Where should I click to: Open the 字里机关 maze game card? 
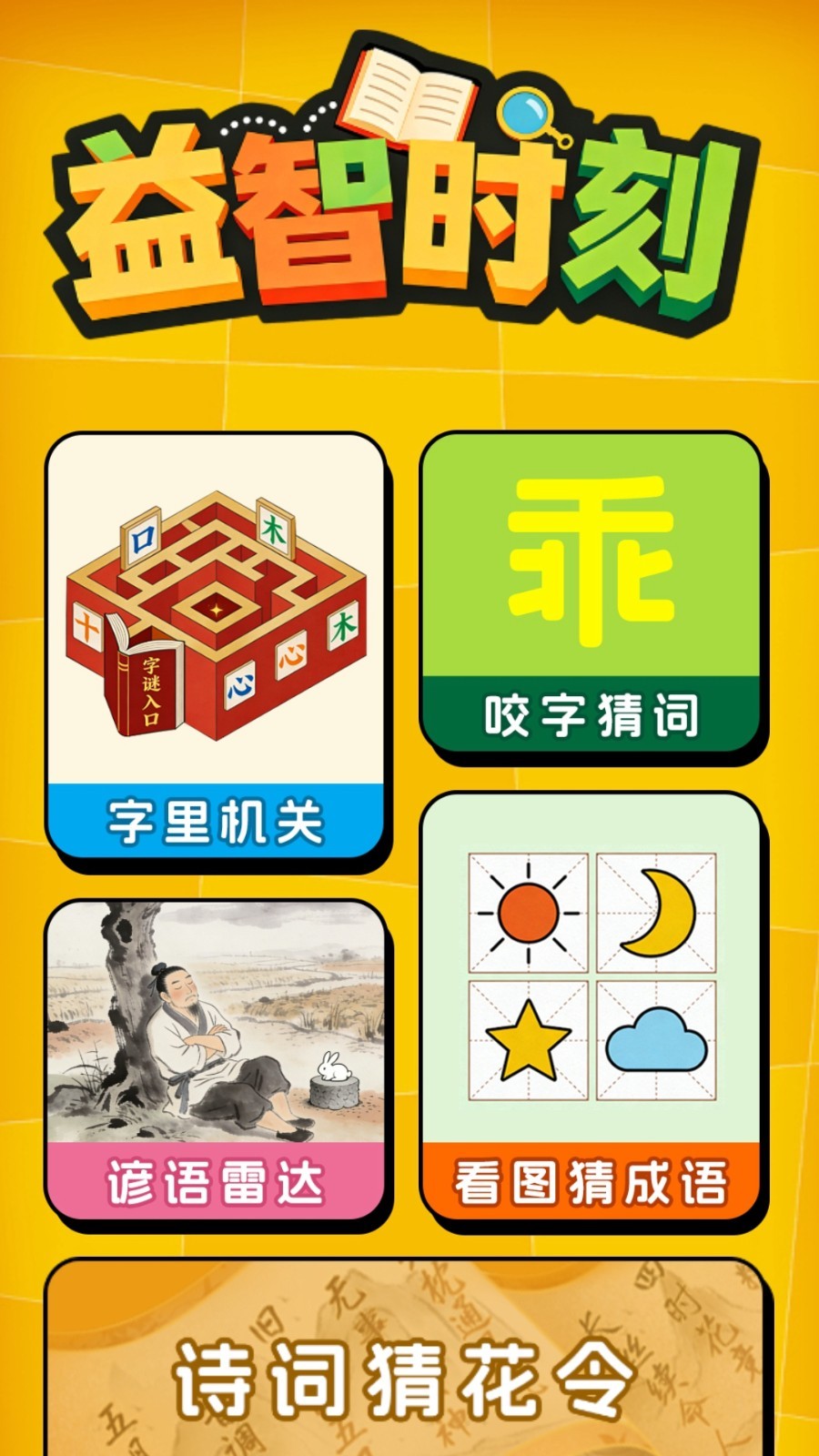[215, 647]
